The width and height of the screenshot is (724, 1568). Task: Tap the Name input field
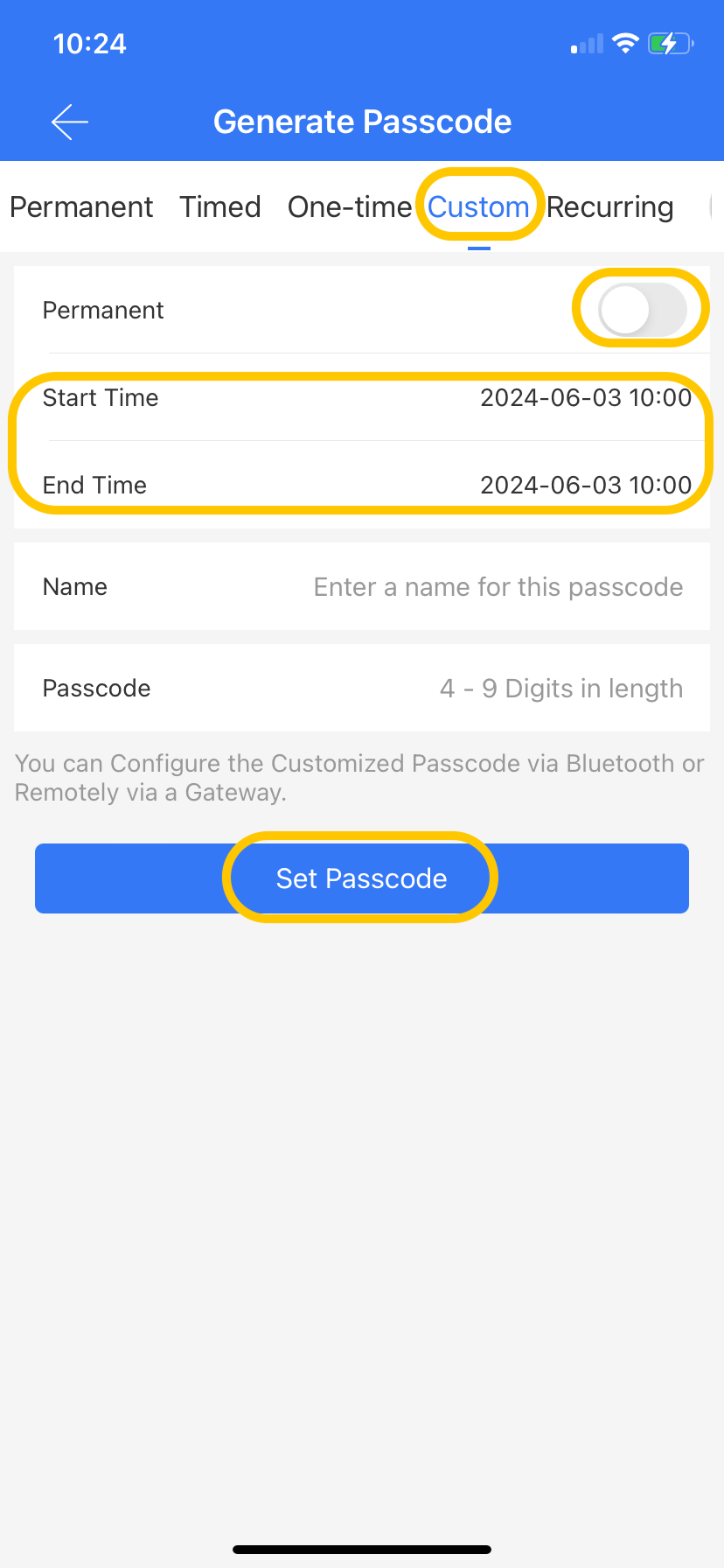(362, 586)
